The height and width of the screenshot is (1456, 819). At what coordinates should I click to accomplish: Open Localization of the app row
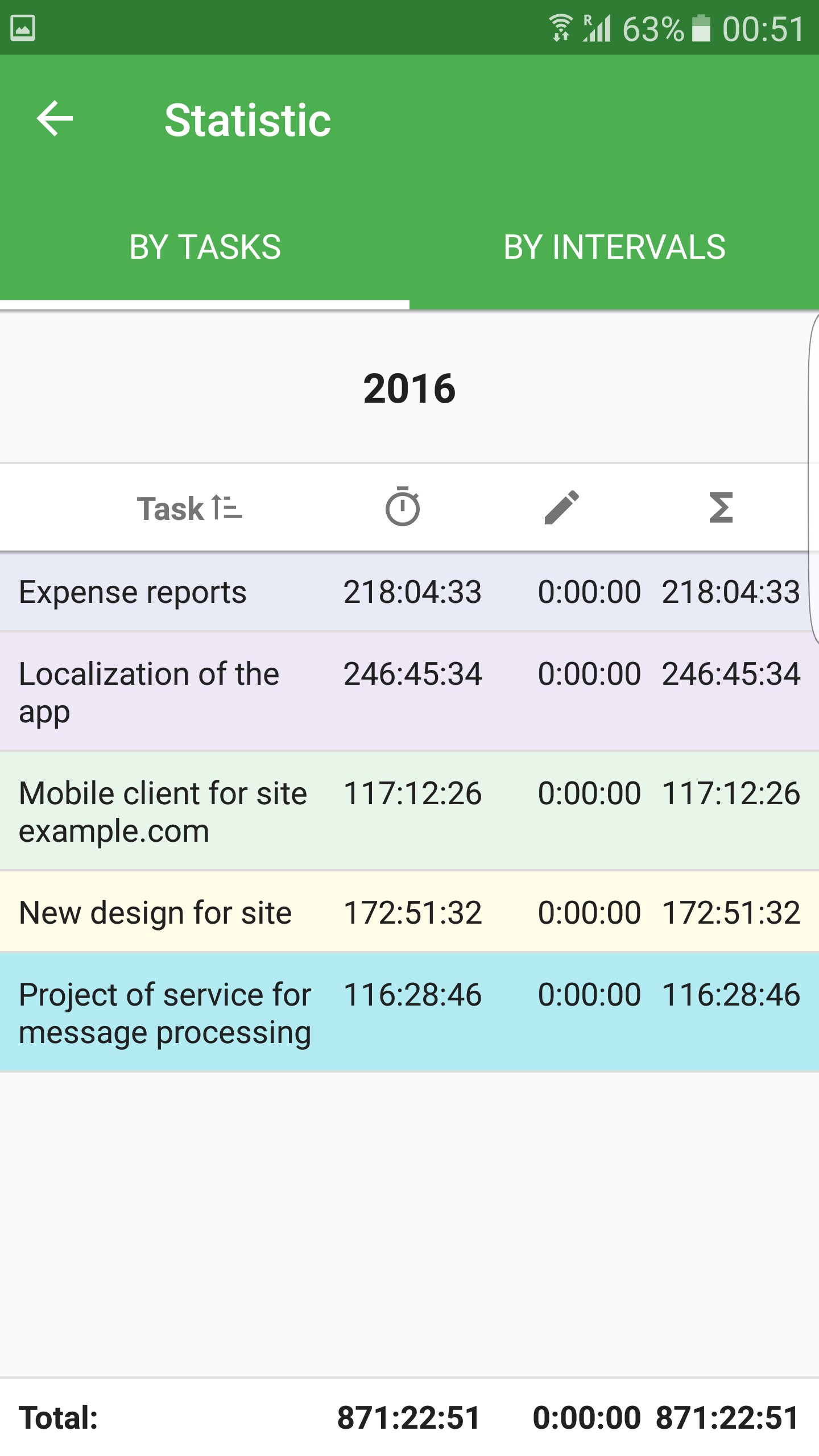[x=409, y=692]
